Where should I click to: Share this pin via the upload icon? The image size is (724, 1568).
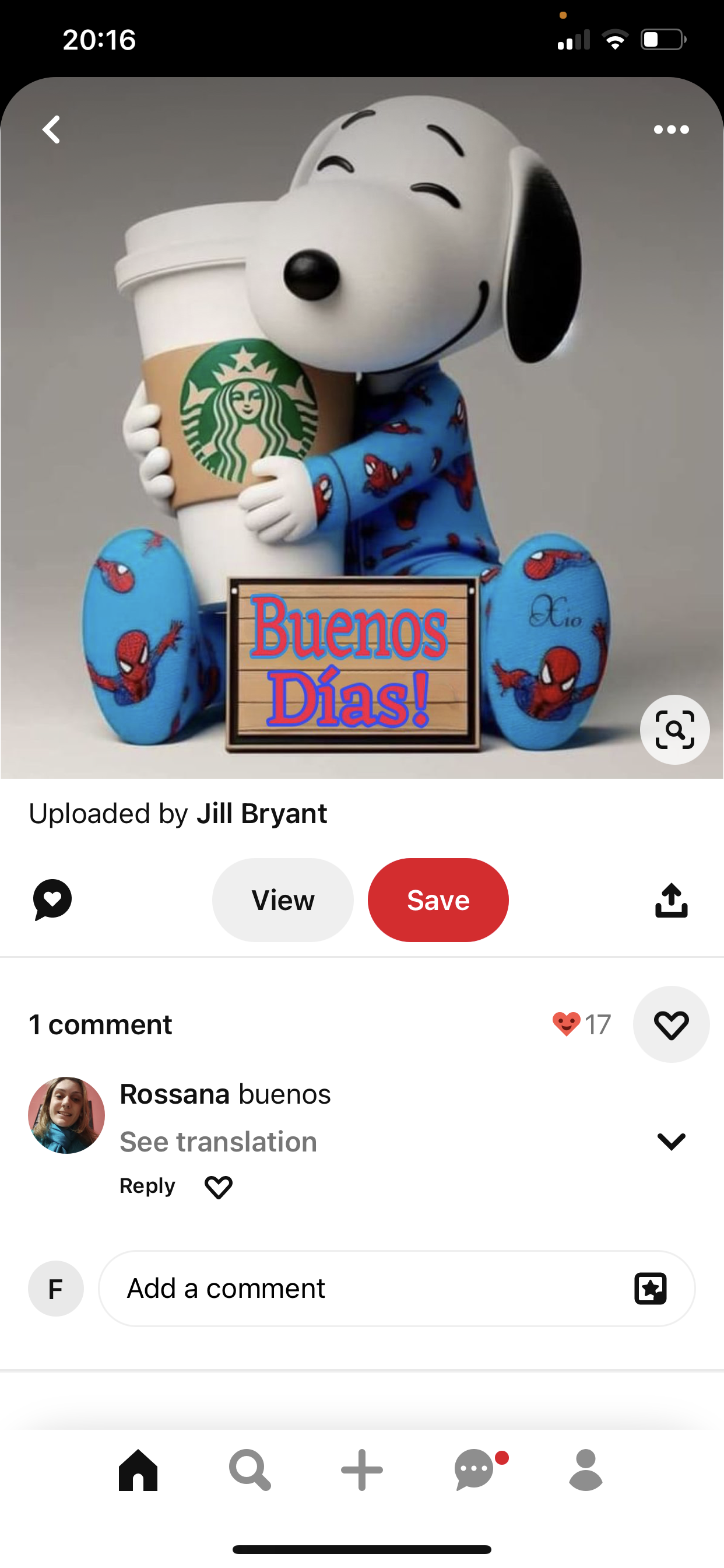671,900
